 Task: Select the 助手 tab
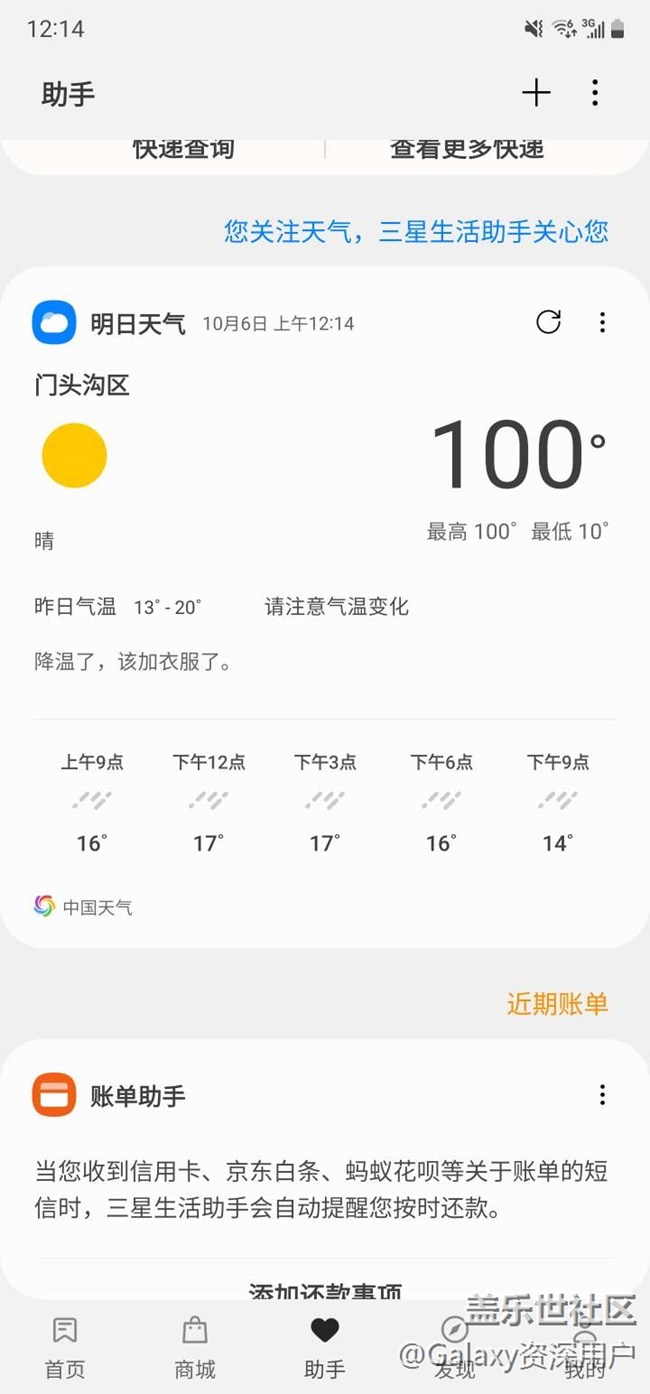click(x=325, y=1348)
